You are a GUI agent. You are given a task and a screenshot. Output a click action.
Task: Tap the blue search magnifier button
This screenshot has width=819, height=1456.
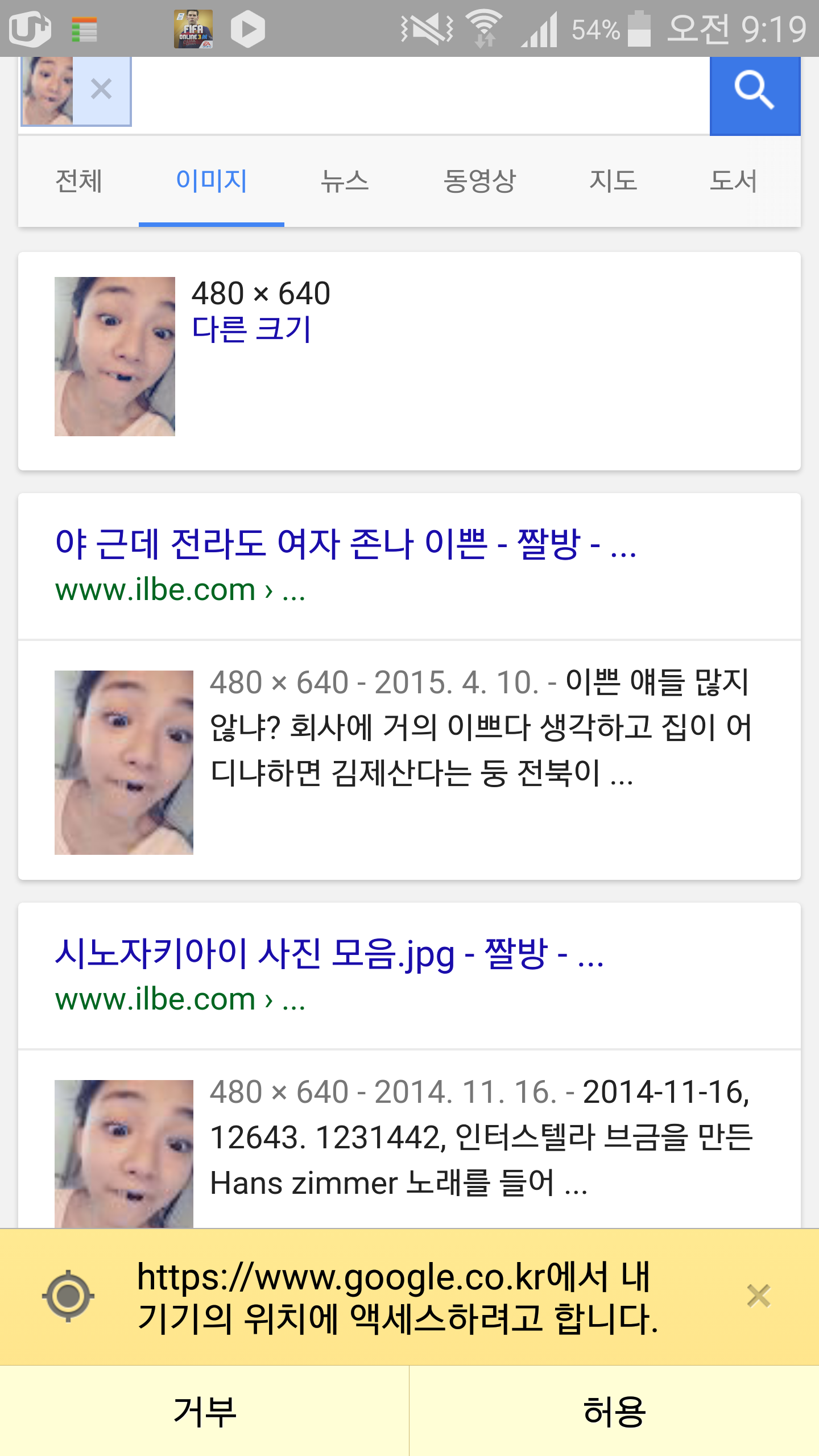tap(755, 91)
